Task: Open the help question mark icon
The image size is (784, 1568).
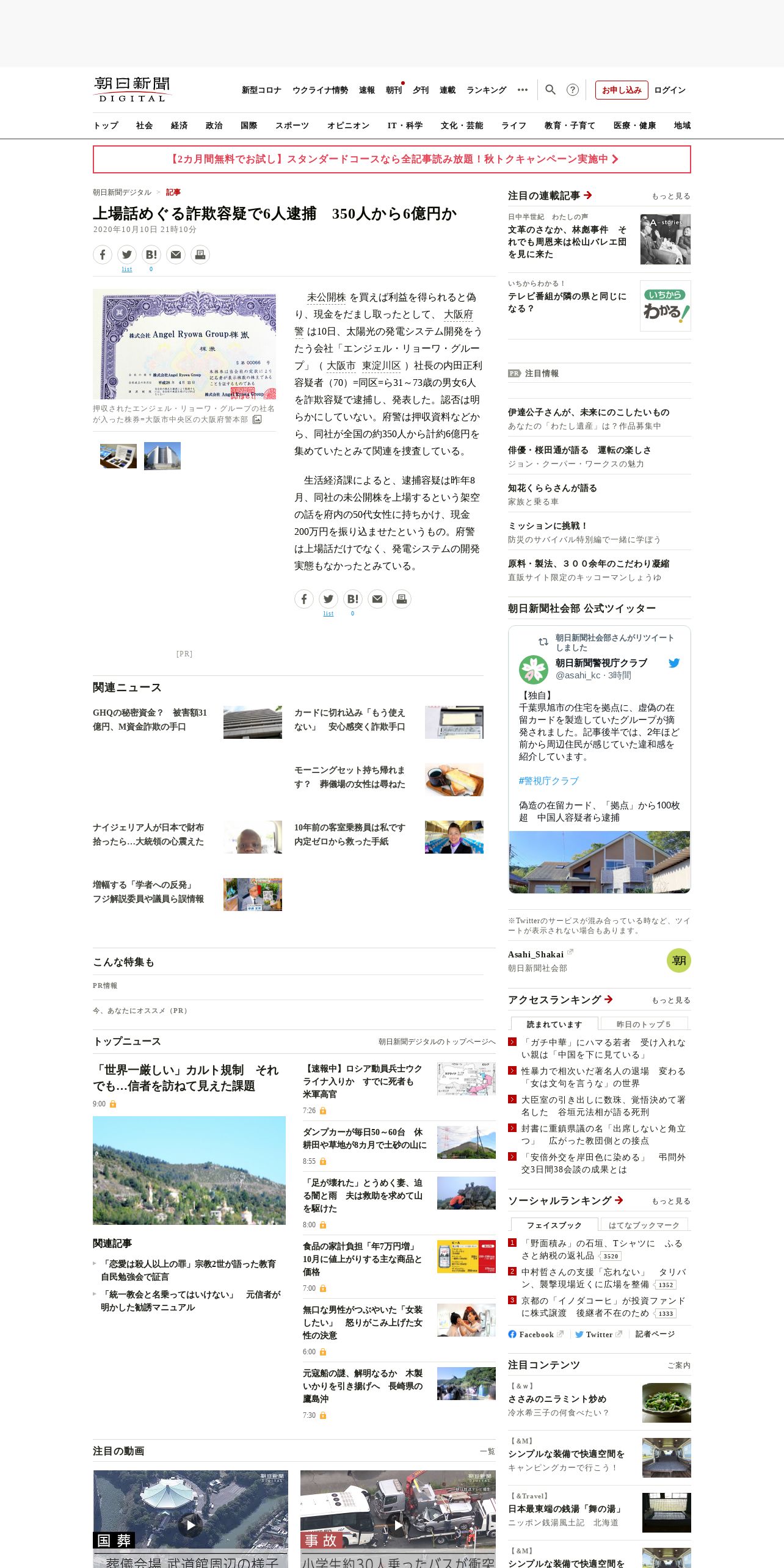Action: coord(572,90)
